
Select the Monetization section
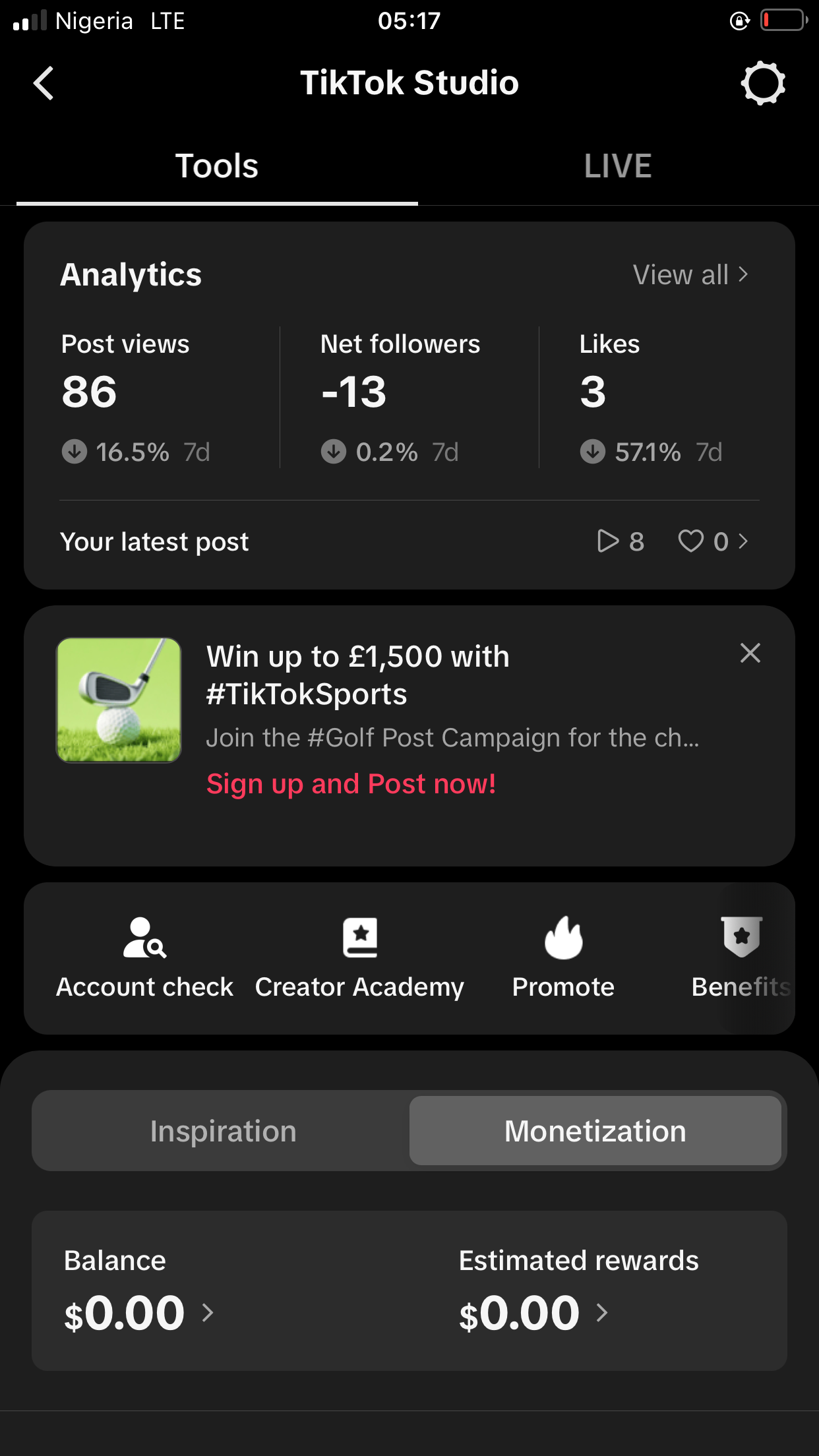pos(595,1131)
